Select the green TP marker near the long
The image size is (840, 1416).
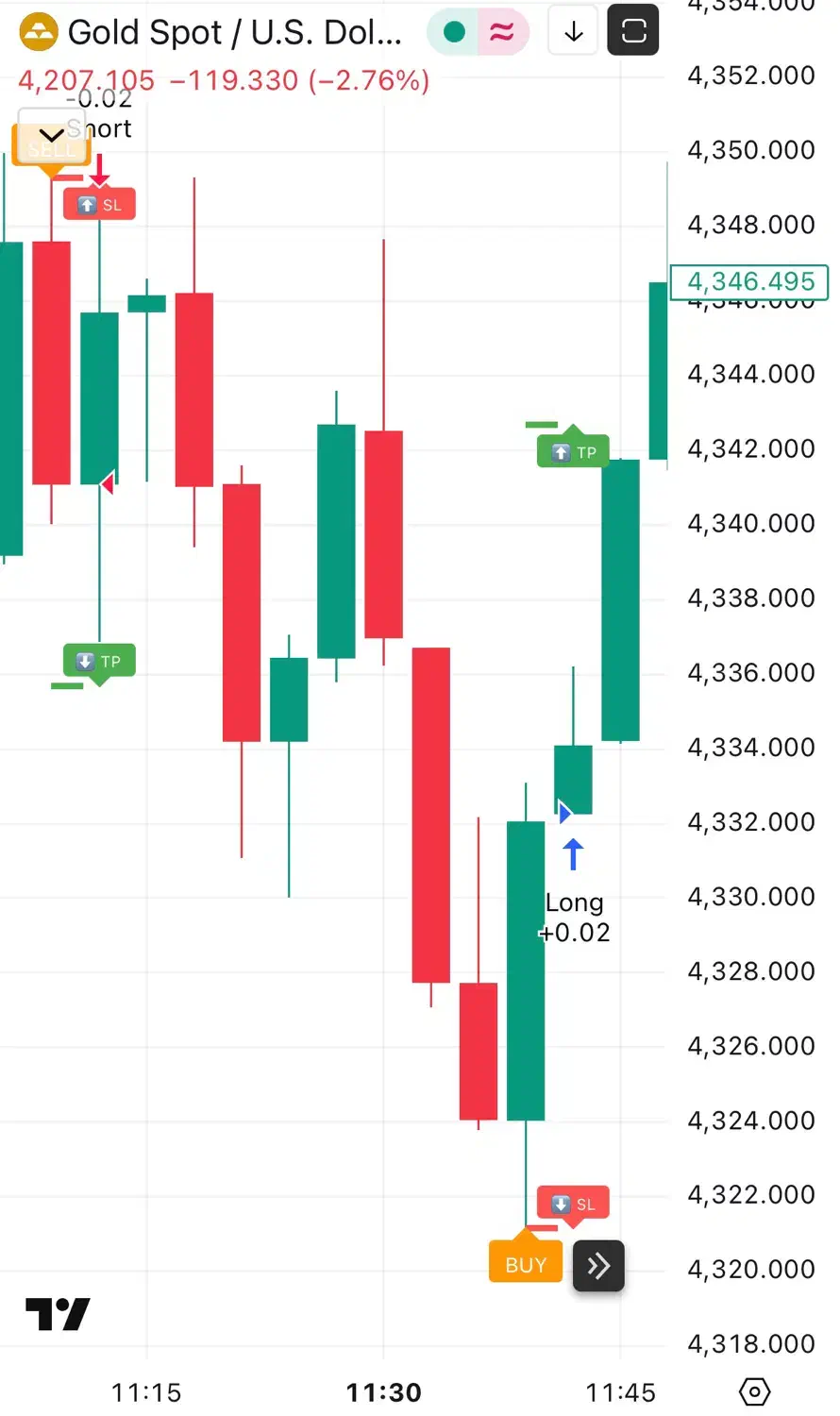click(573, 452)
